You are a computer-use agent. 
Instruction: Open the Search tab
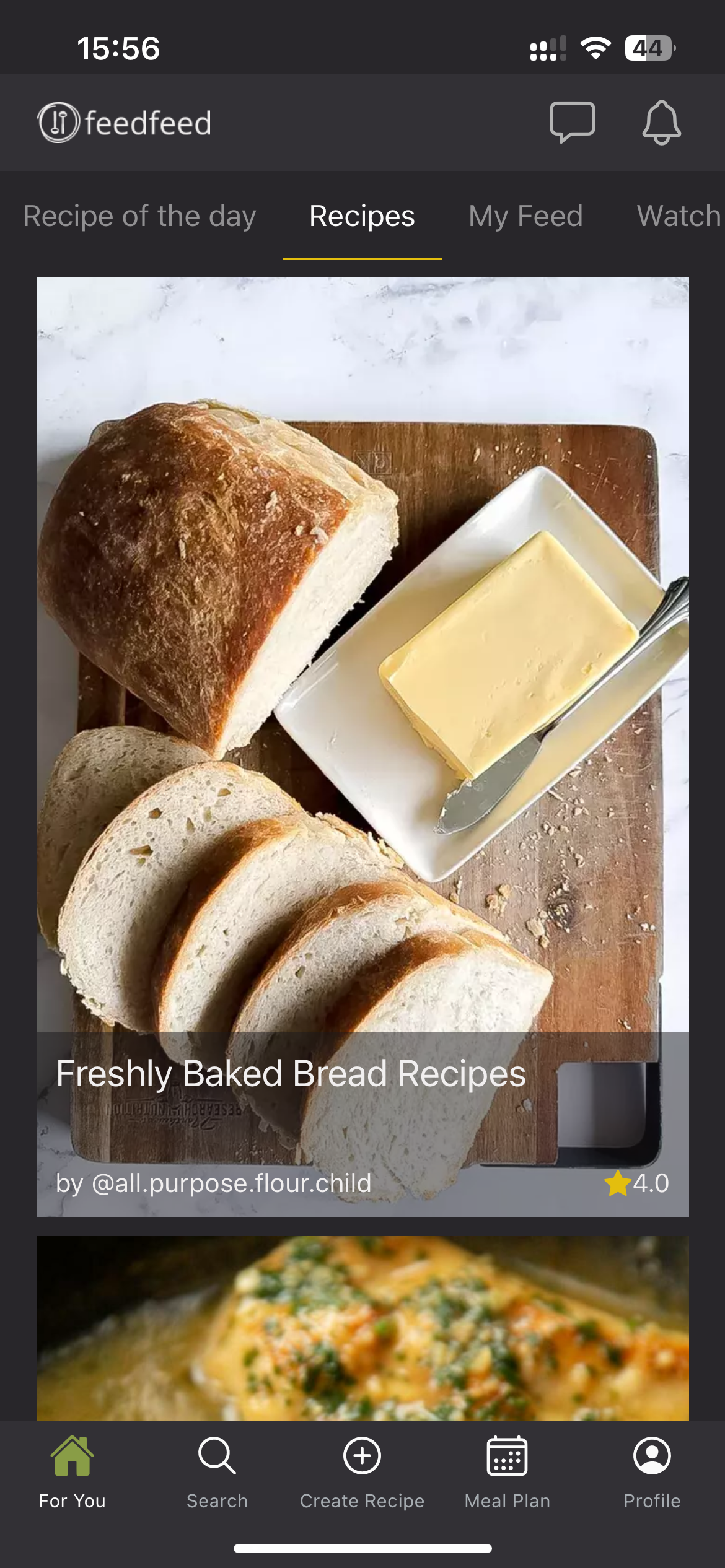click(217, 1472)
